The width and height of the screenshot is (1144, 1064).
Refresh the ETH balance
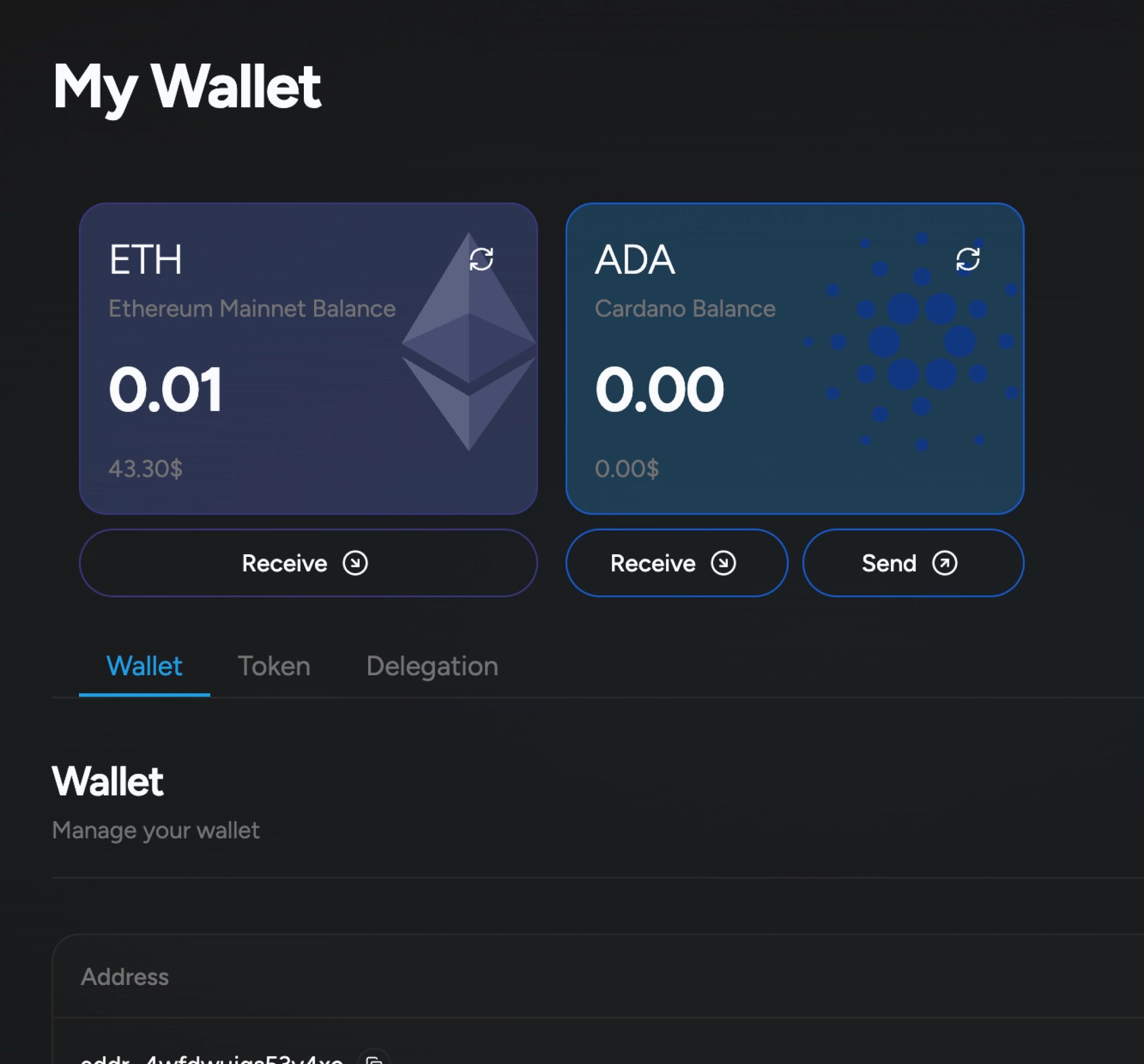(x=481, y=259)
